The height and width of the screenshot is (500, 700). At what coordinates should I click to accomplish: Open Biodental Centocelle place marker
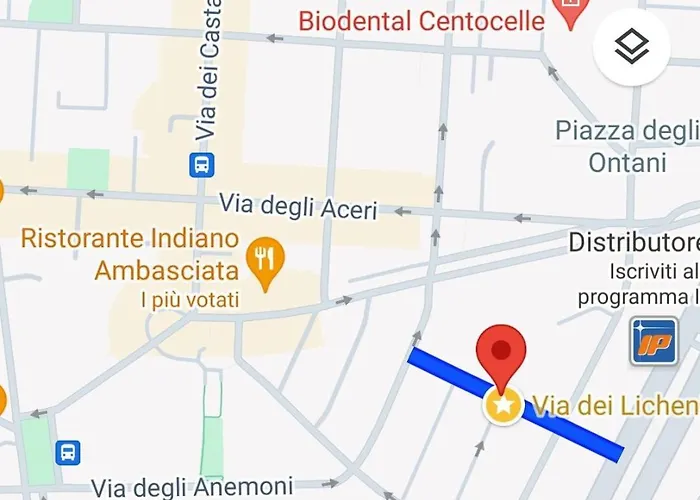click(571, 16)
